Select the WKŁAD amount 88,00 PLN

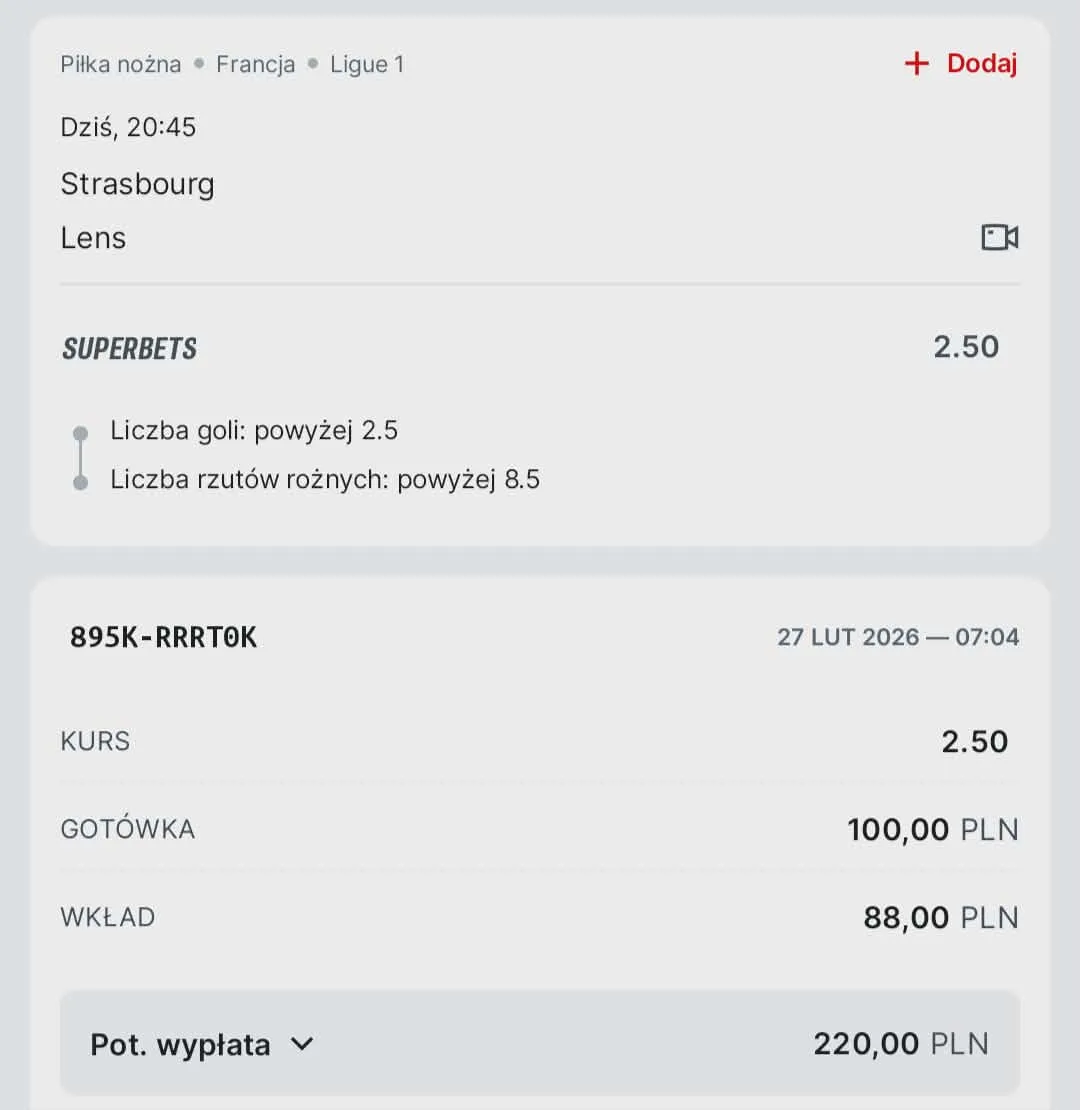click(x=938, y=917)
